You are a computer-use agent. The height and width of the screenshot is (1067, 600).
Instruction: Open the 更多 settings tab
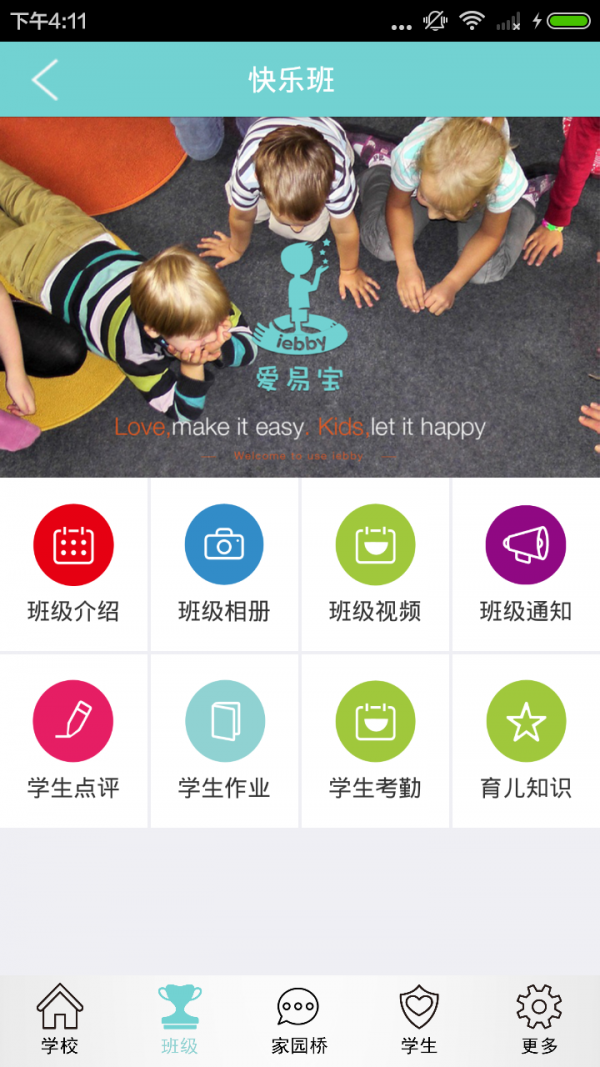tap(539, 1020)
